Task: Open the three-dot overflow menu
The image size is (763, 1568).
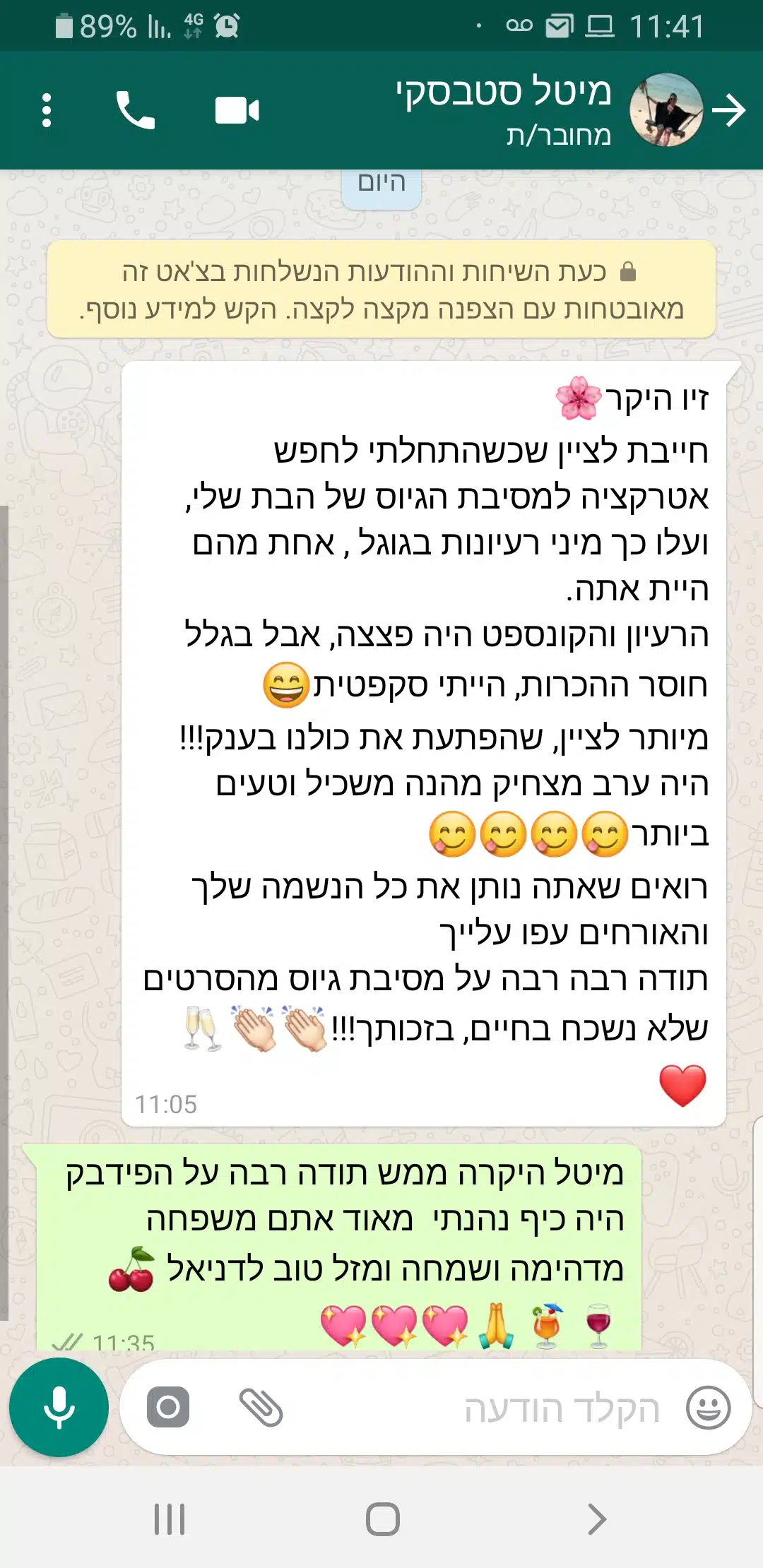Action: 47,111
